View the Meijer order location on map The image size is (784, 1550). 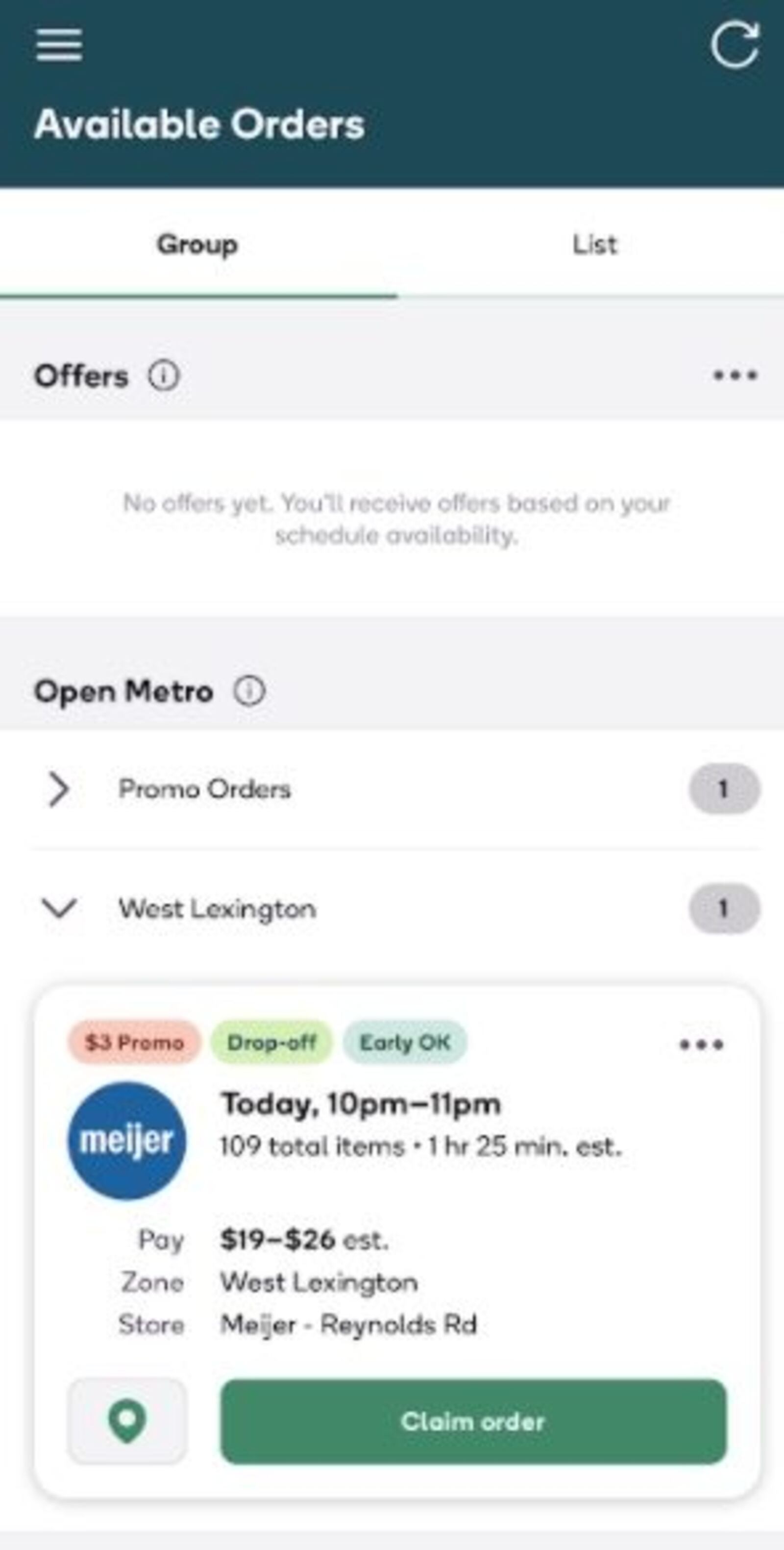[x=127, y=1421]
